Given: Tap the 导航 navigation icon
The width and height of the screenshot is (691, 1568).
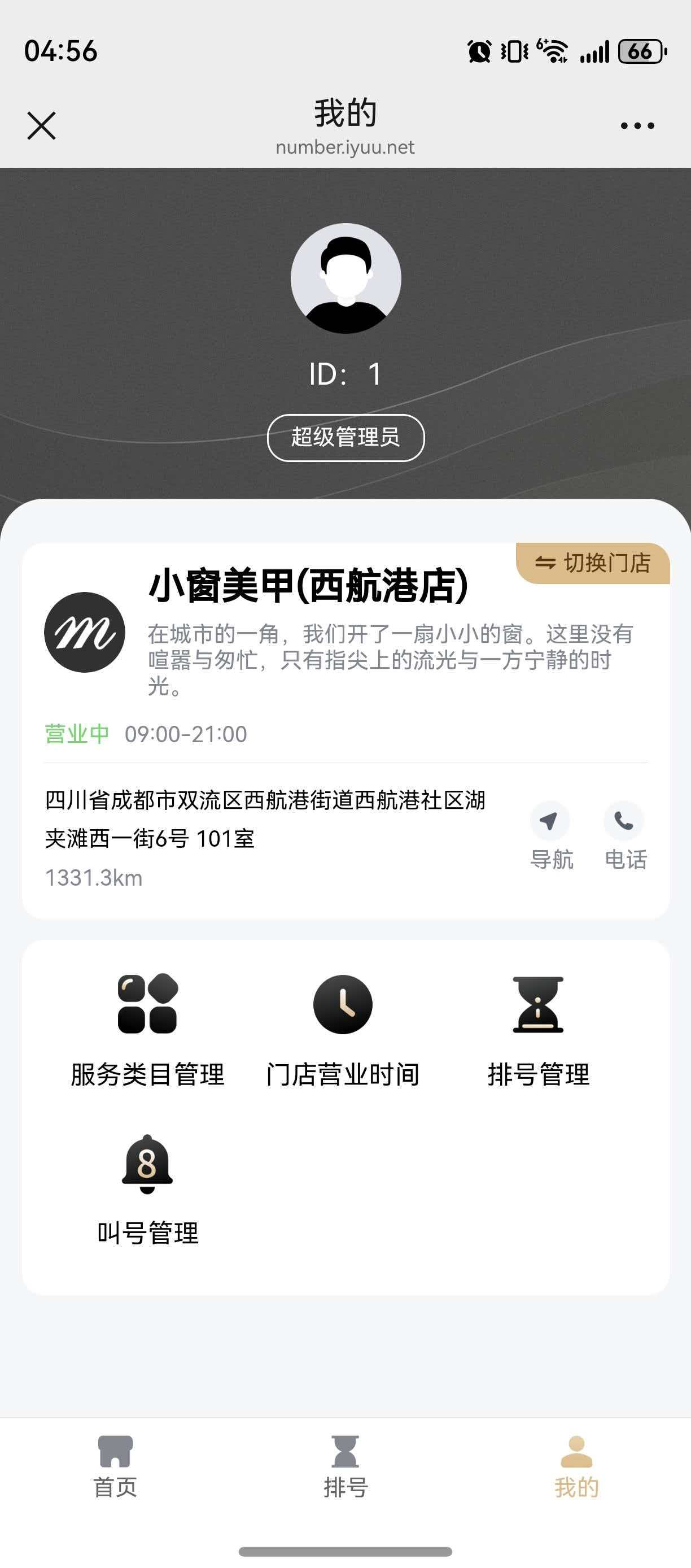Looking at the screenshot, I should point(549,822).
